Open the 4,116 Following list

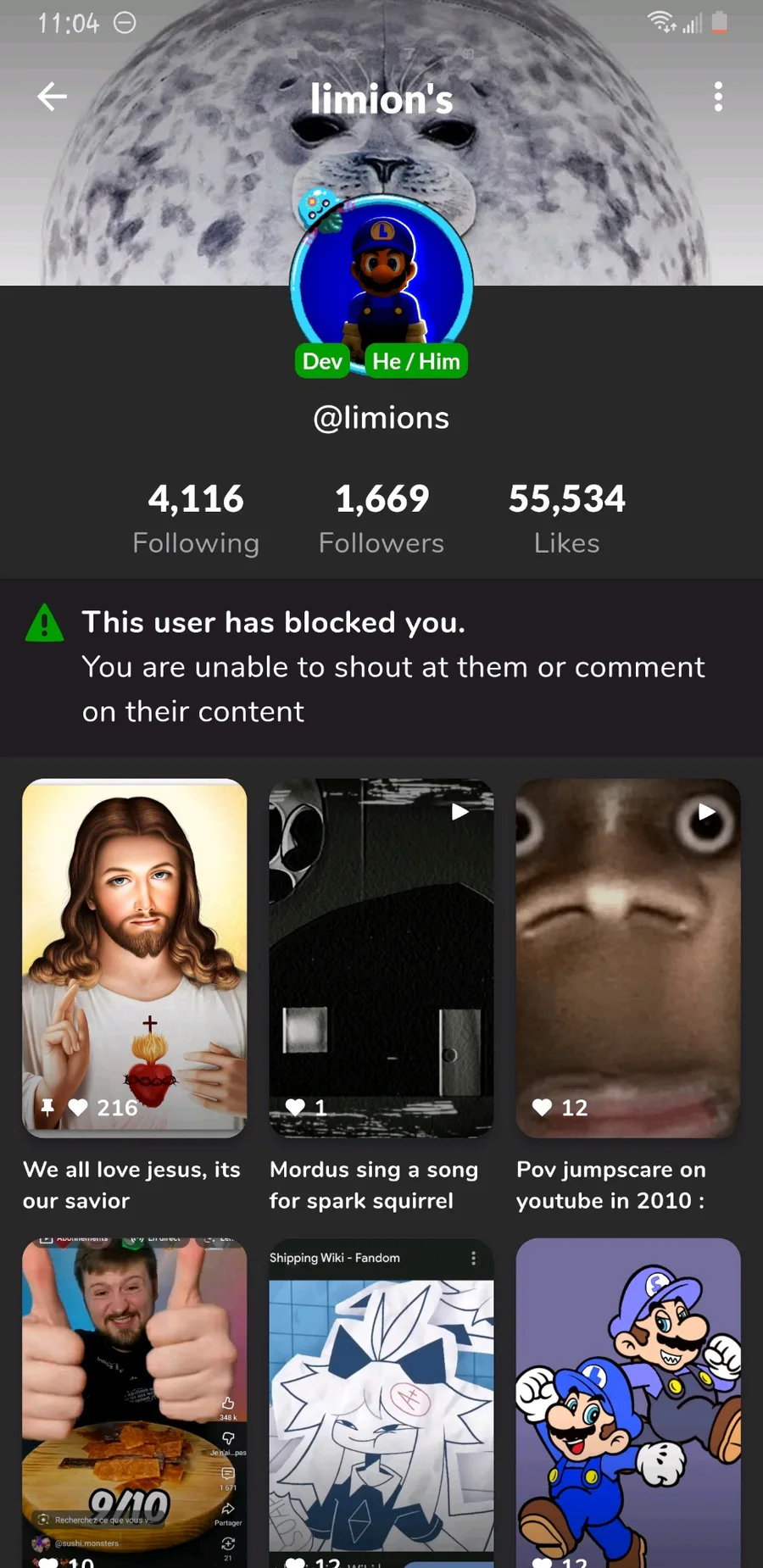196,518
